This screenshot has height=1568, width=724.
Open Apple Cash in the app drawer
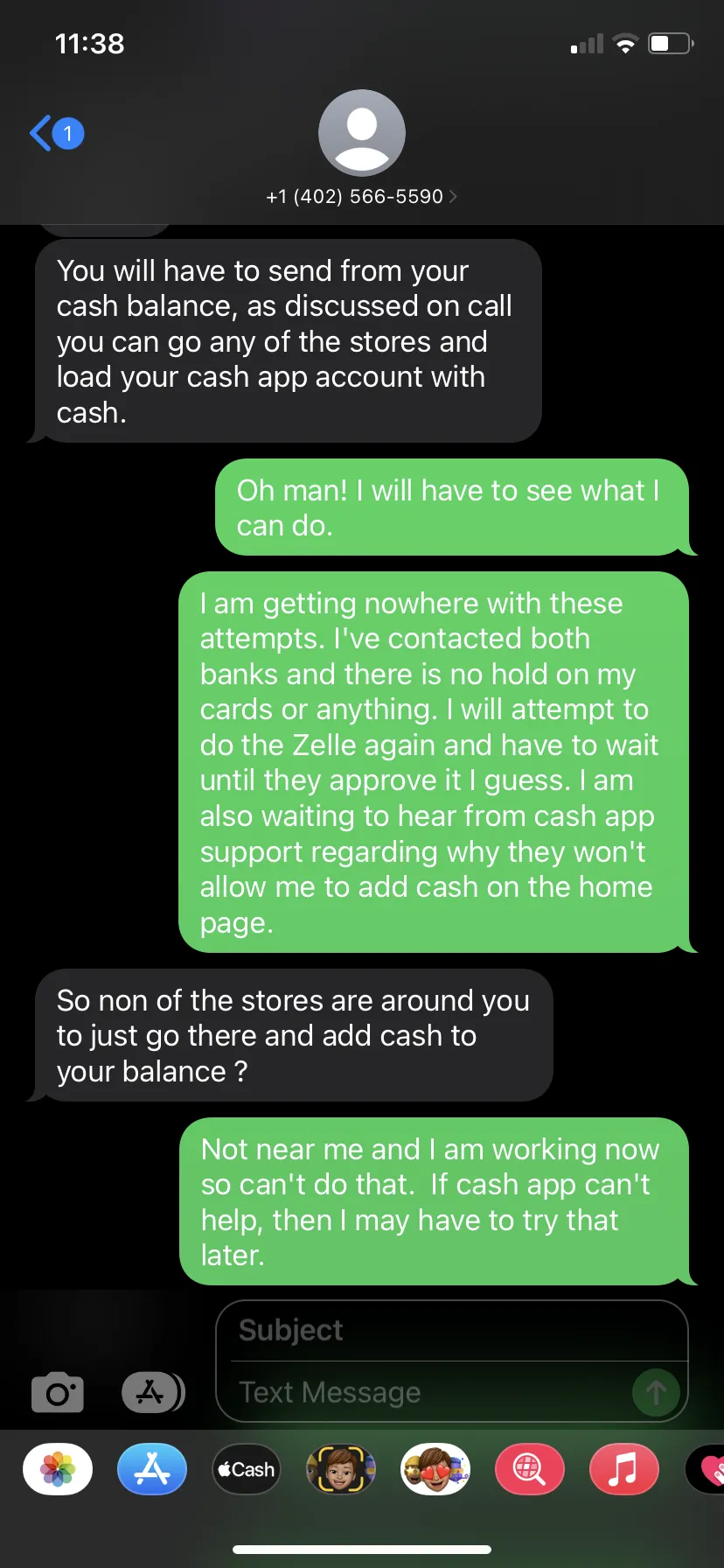point(247,1469)
